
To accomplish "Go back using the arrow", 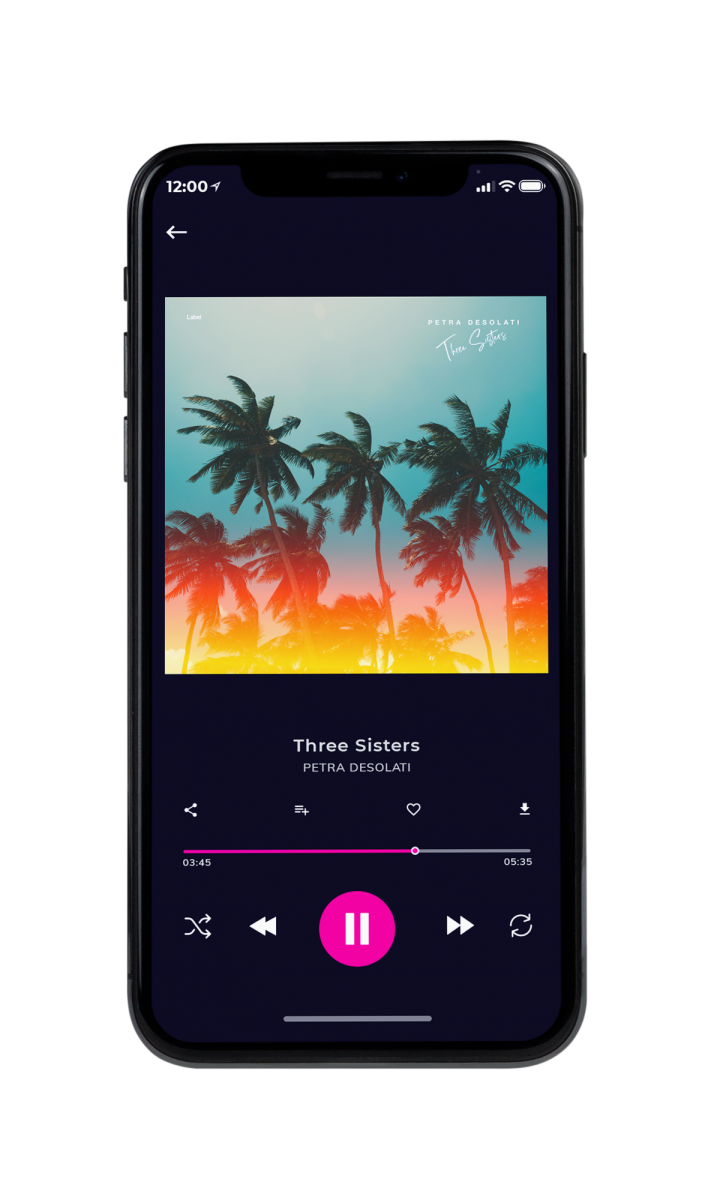I will [176, 232].
